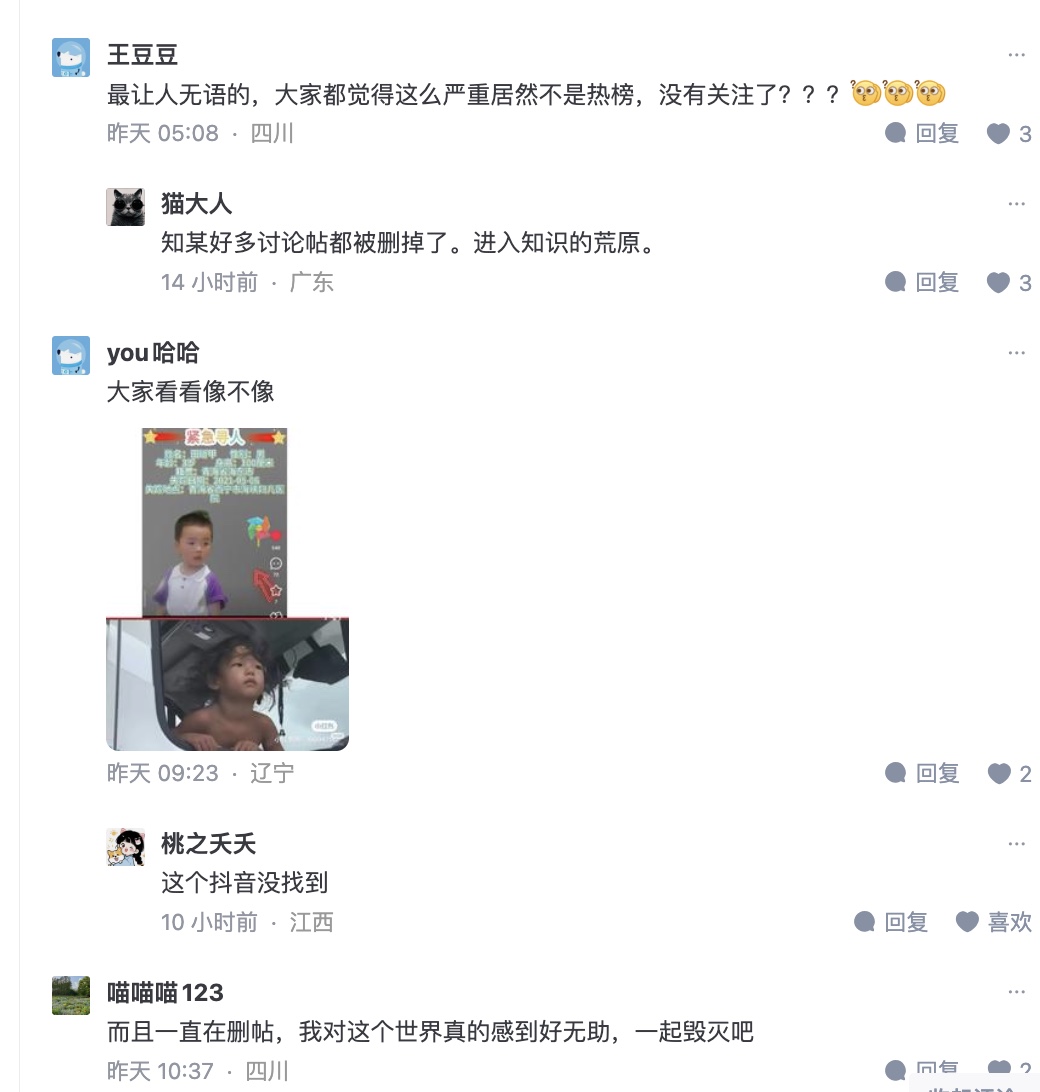Reply to 桃之夭夭's comment
Image resolution: width=1040 pixels, height=1092 pixels.
click(x=891, y=922)
